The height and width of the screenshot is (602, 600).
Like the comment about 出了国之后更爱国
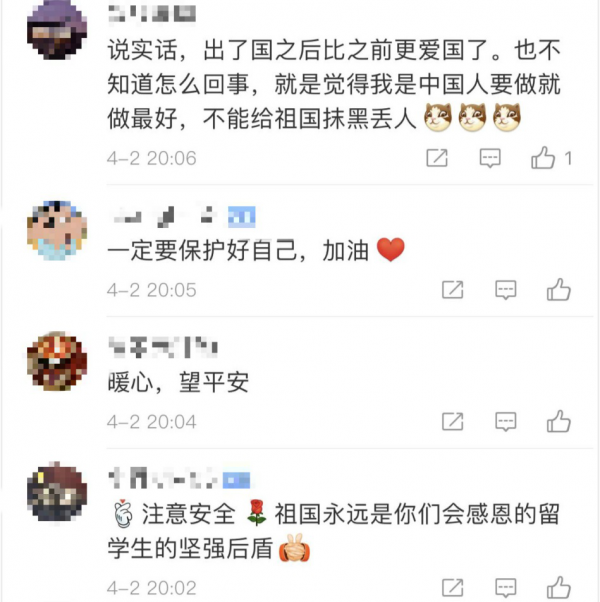pos(545,158)
